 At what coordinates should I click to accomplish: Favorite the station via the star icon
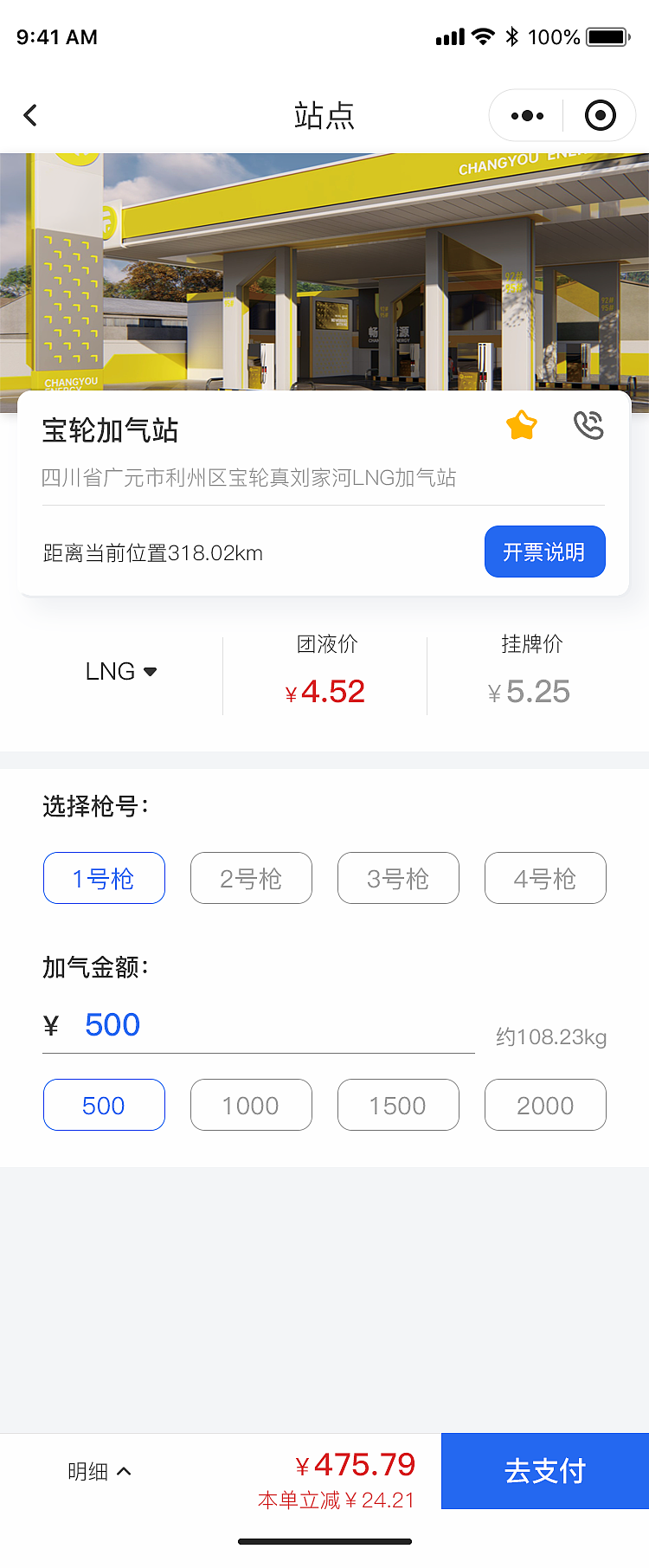pos(521,425)
